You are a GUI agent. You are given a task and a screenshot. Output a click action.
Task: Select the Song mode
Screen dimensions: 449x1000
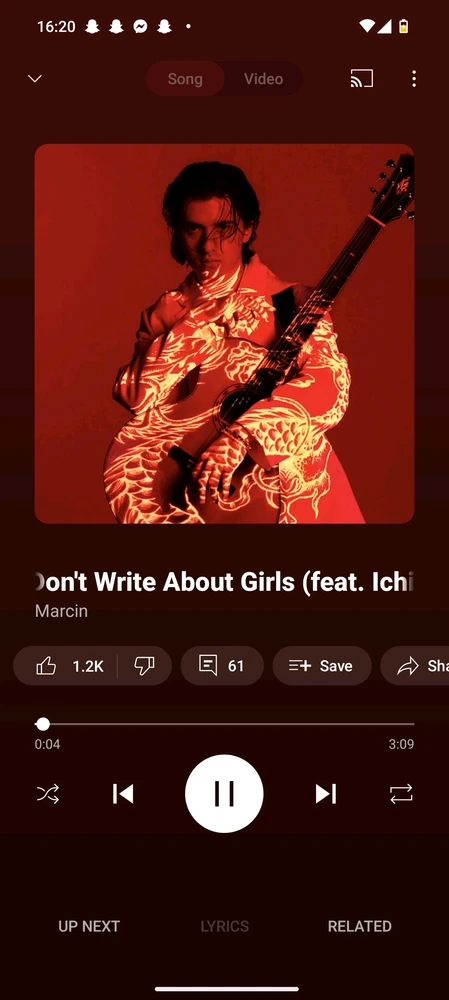[185, 78]
